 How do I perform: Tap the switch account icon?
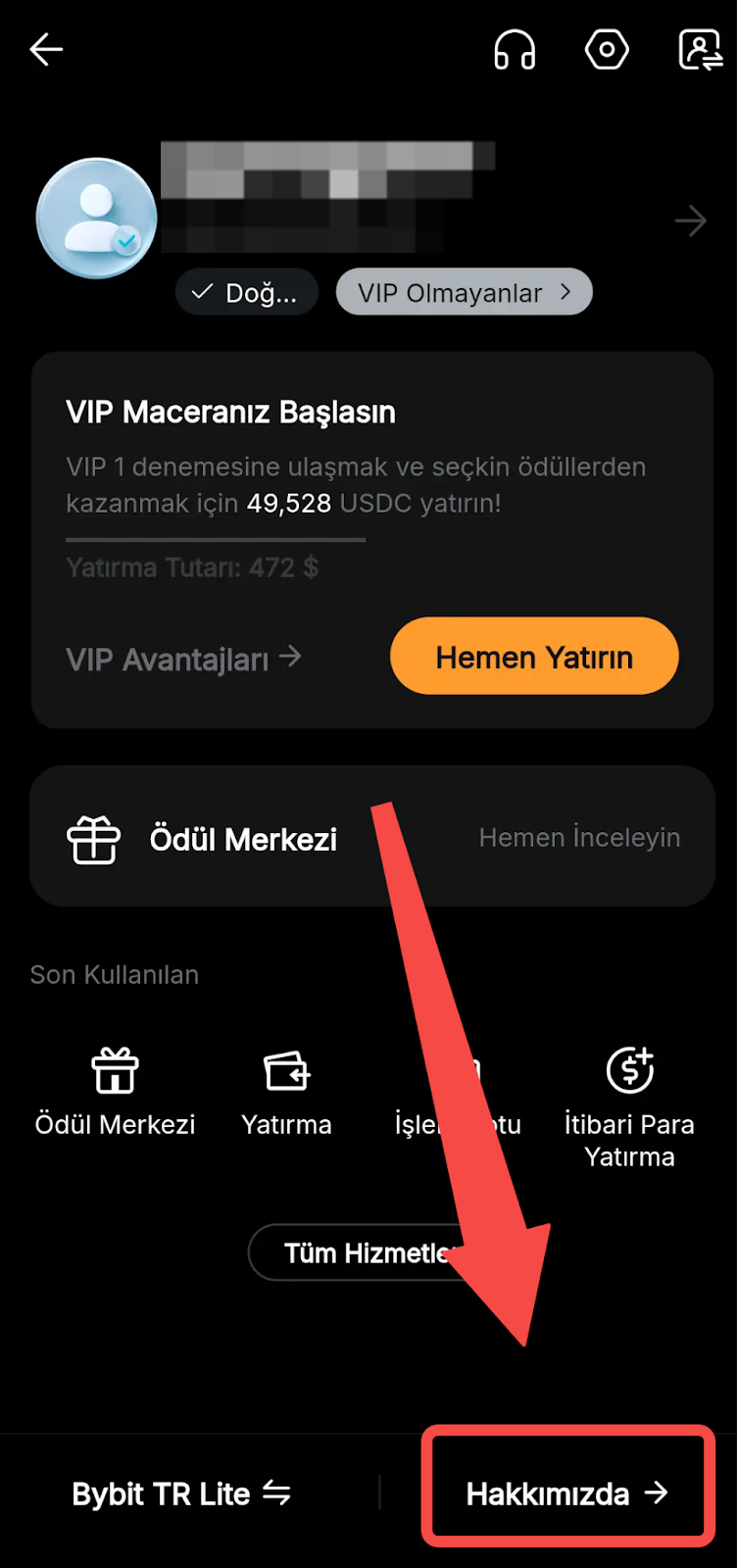[x=700, y=49]
